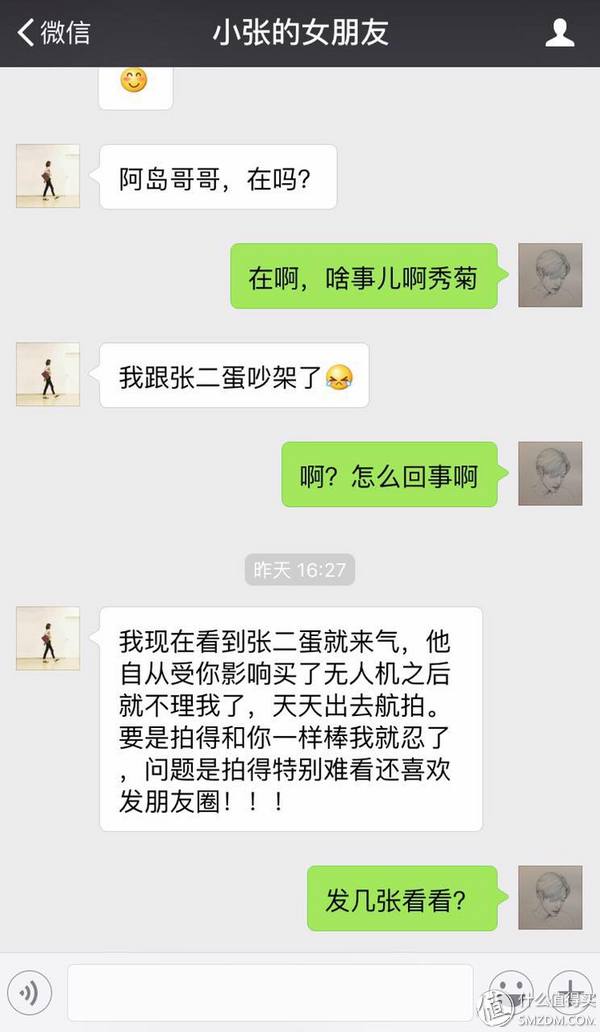This screenshot has width=600, height=1032.
Task: Focus the message text field
Action: 270,991
